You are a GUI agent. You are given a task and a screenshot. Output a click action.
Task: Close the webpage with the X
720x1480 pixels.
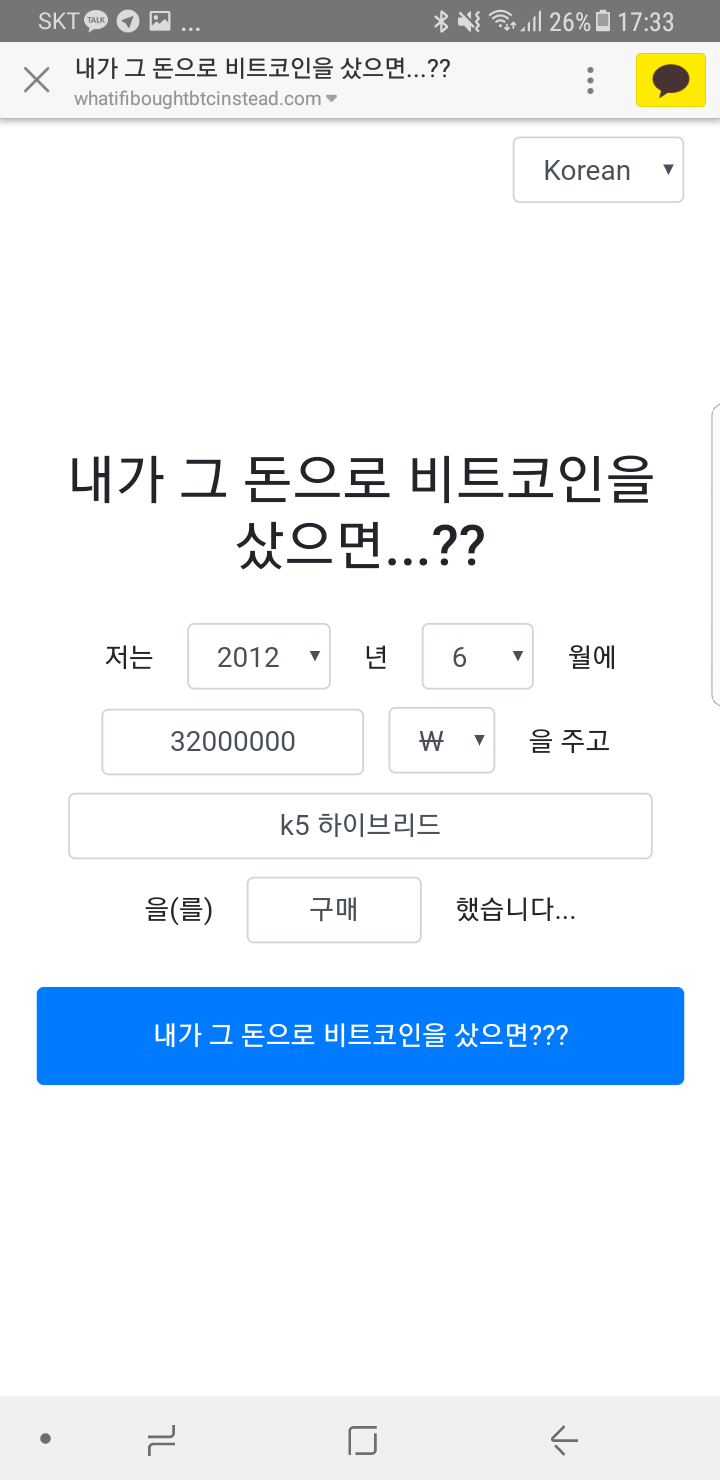(36, 80)
